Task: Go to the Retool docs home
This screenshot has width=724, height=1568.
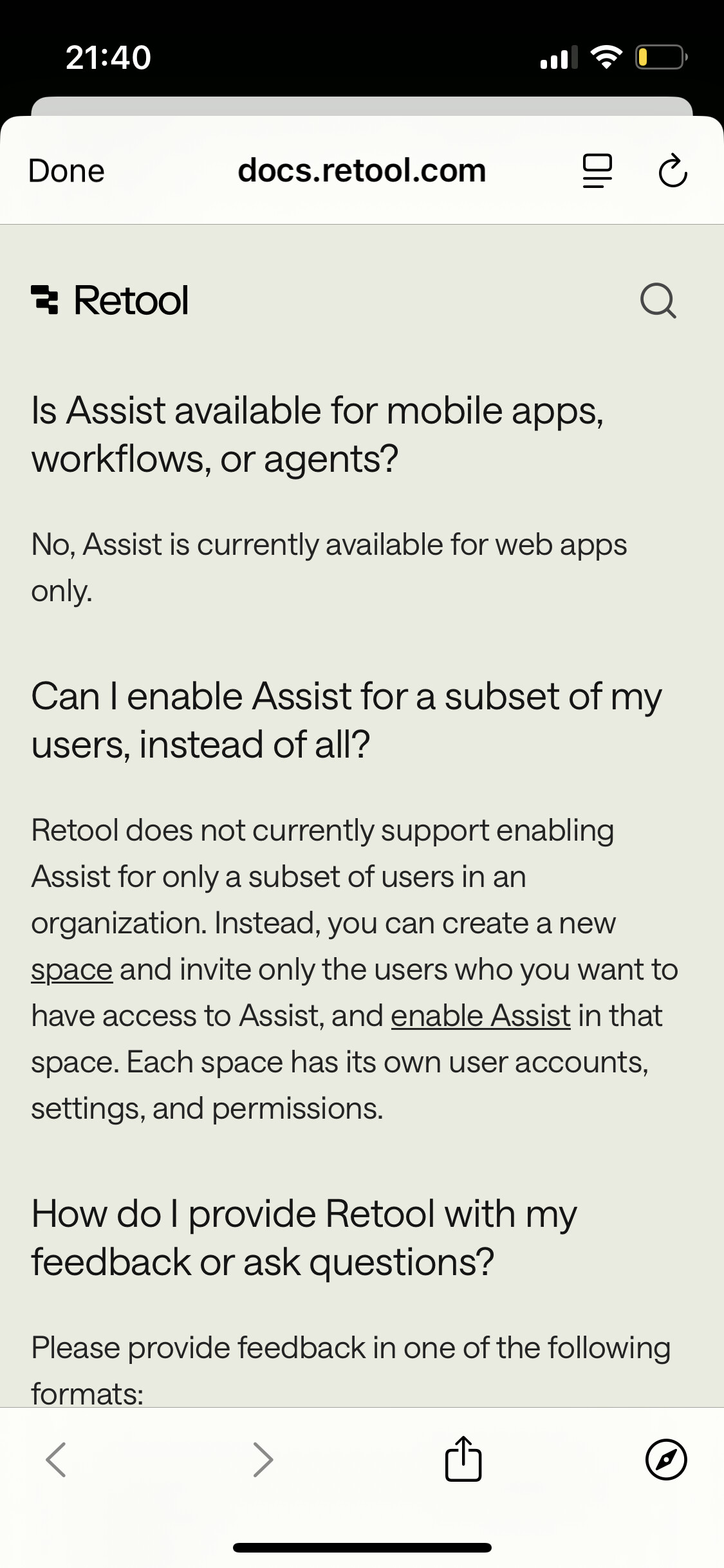Action: pos(110,301)
